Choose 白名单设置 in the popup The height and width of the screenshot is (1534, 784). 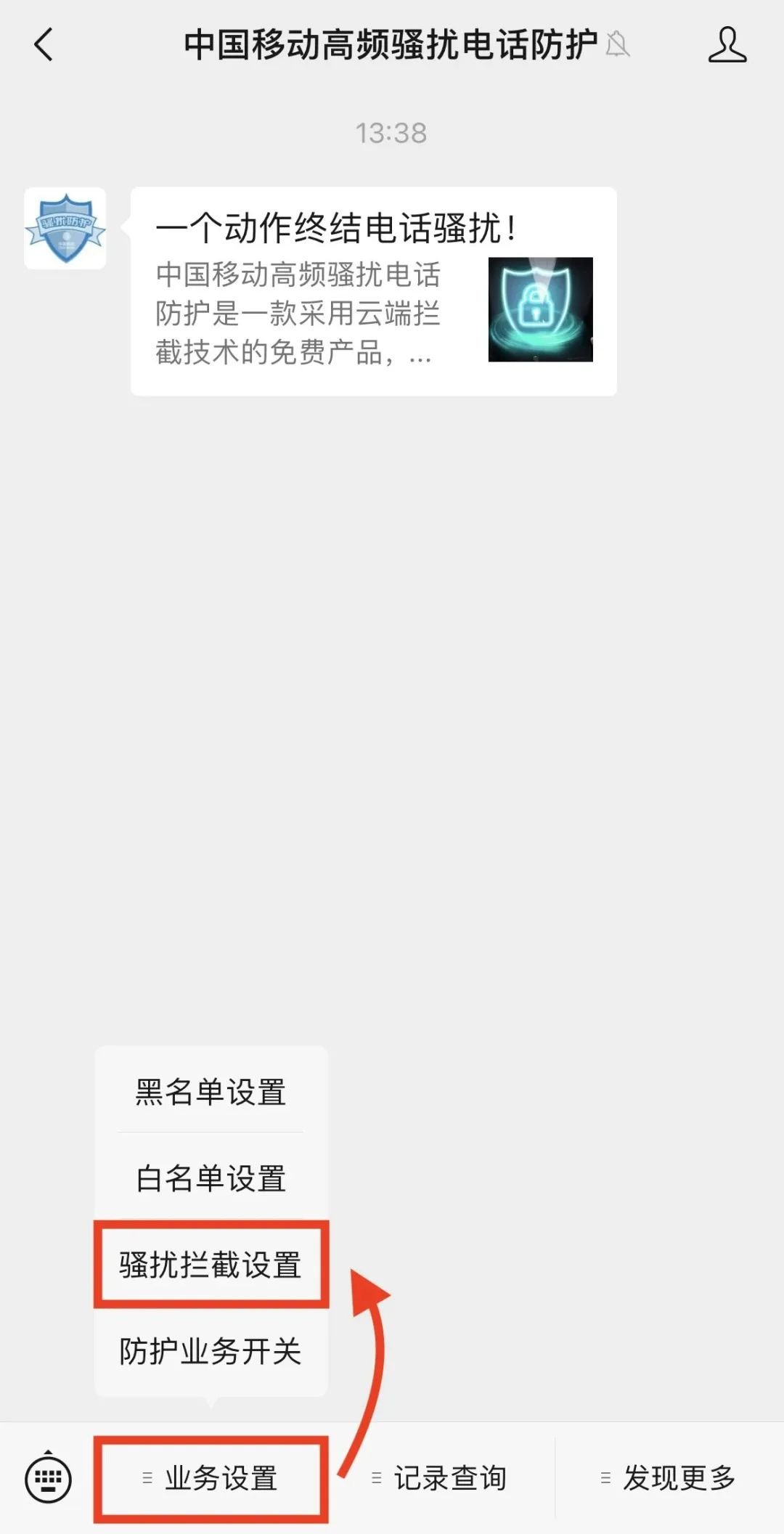pos(211,1178)
